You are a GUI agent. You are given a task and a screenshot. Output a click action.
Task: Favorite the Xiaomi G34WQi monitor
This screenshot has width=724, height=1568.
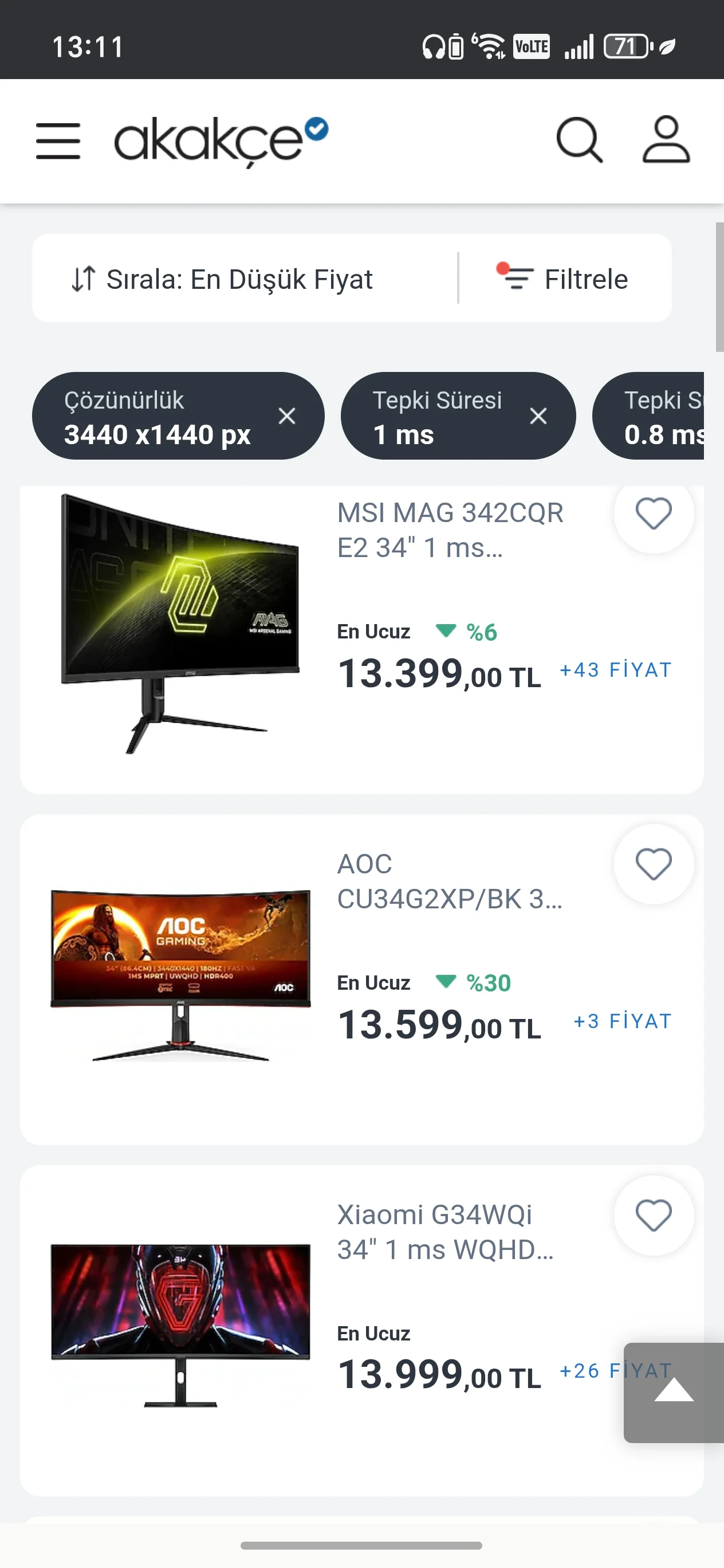pos(654,1216)
